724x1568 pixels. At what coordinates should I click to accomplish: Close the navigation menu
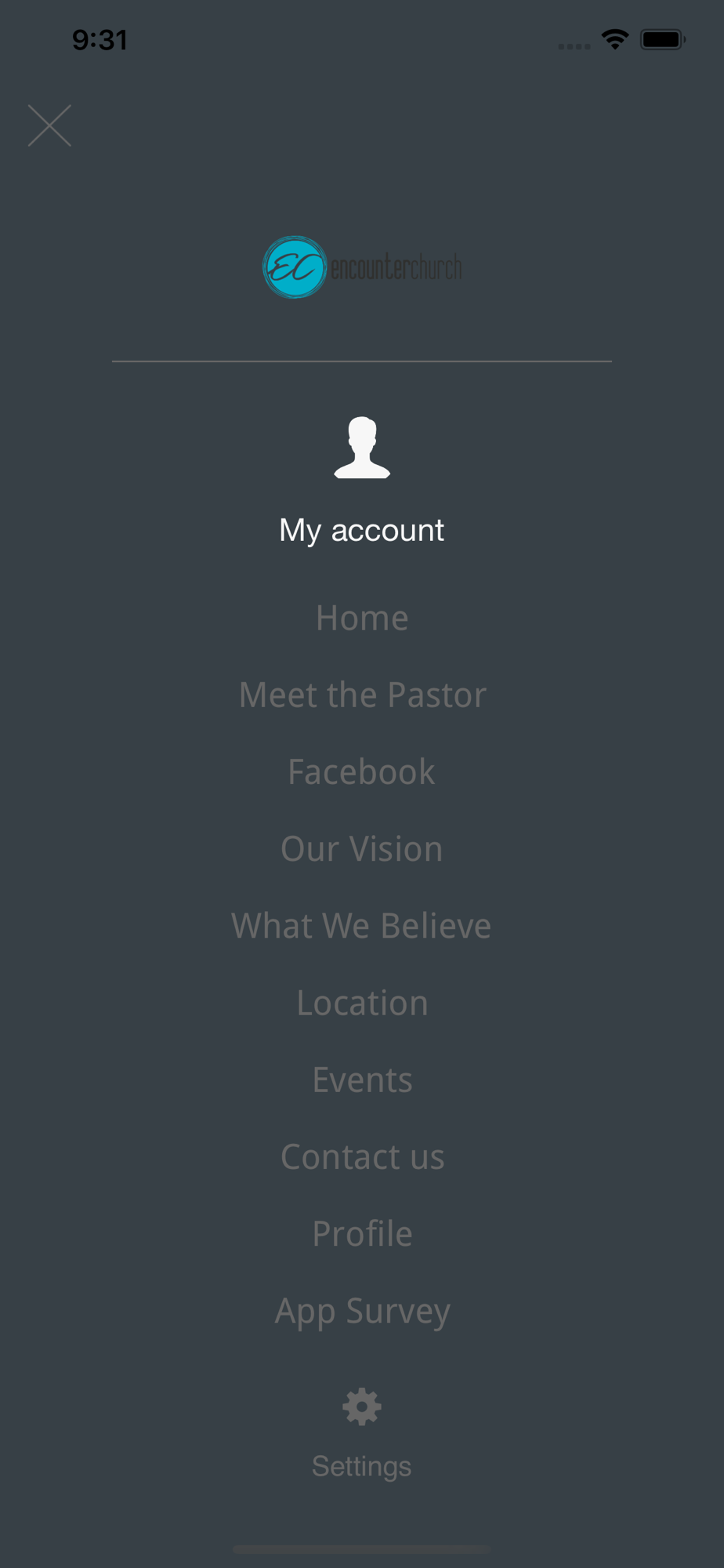(x=49, y=125)
